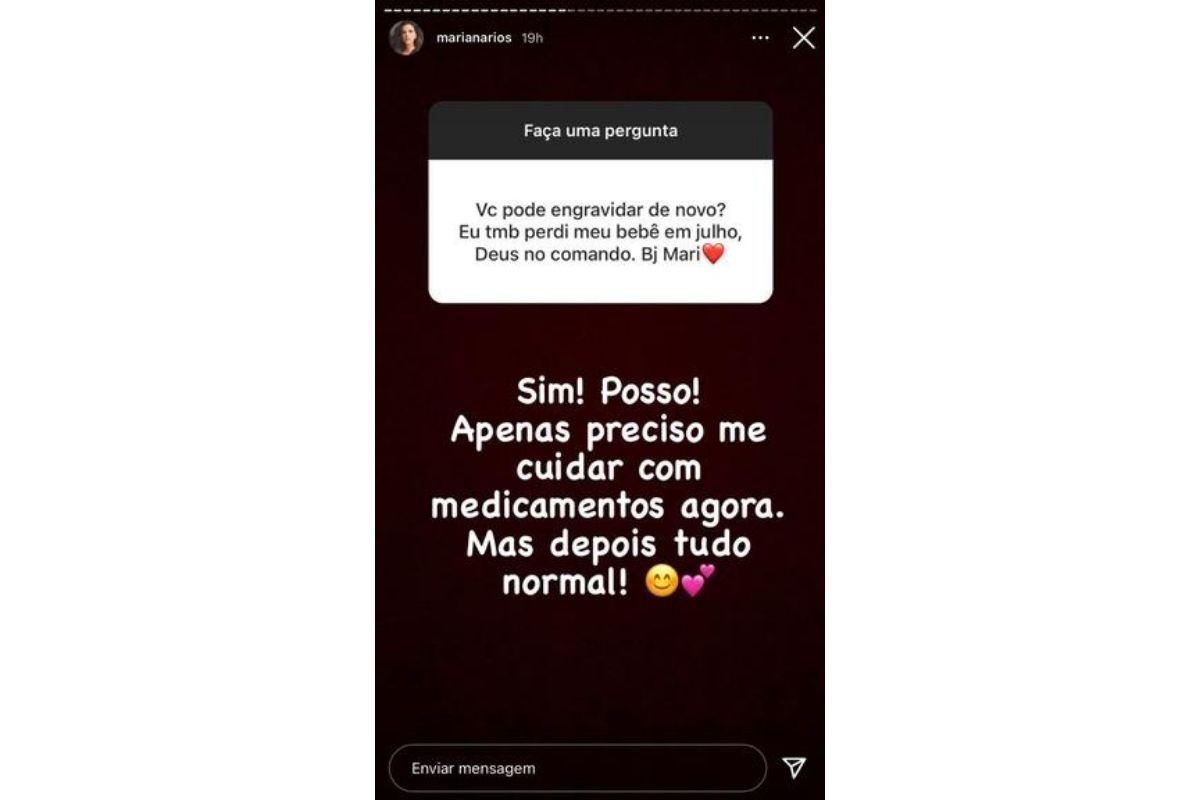1200x800 pixels.
Task: Share story via paper plane icon
Action: 794,768
